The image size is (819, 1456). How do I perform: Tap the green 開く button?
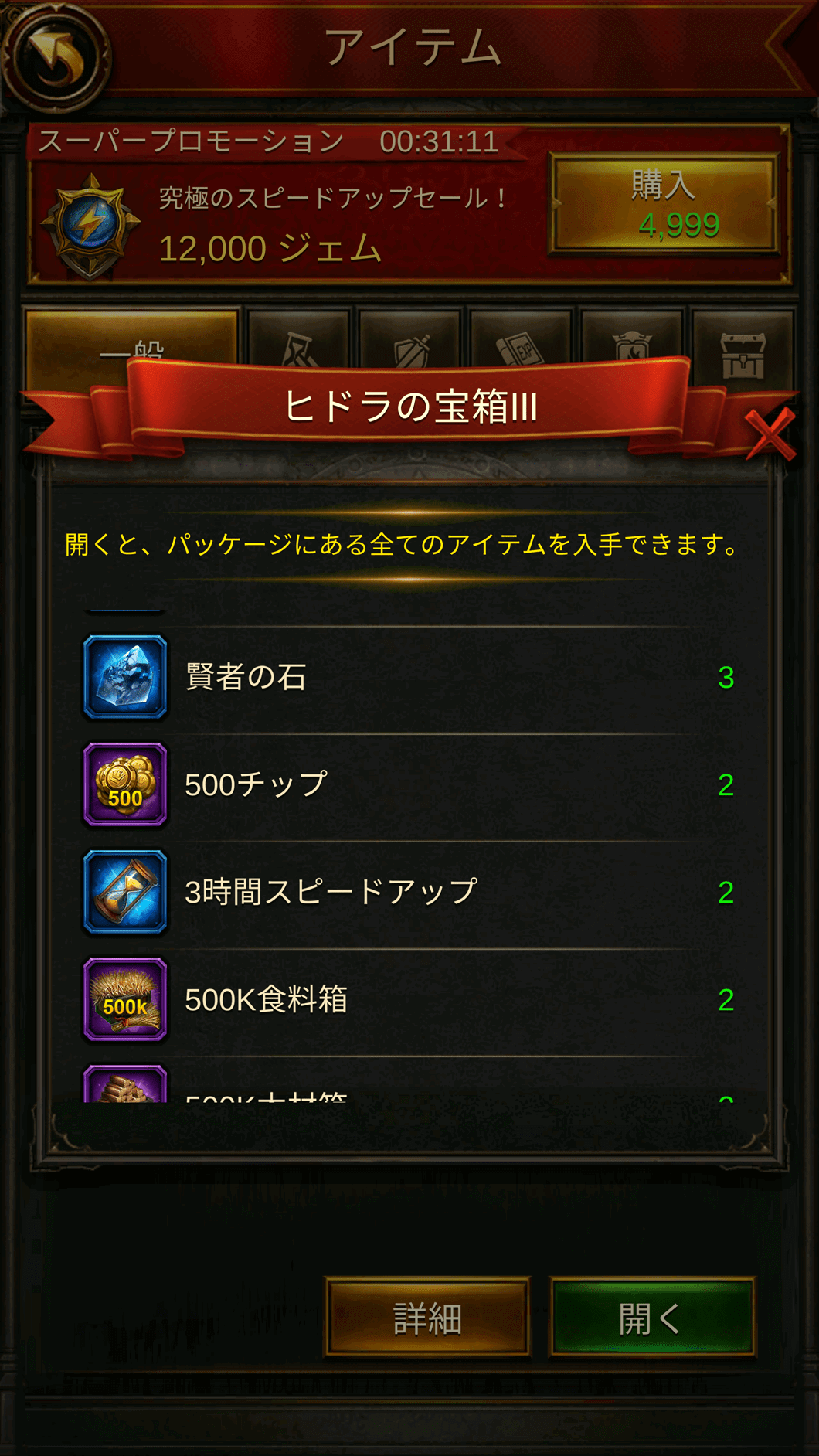click(x=651, y=1318)
